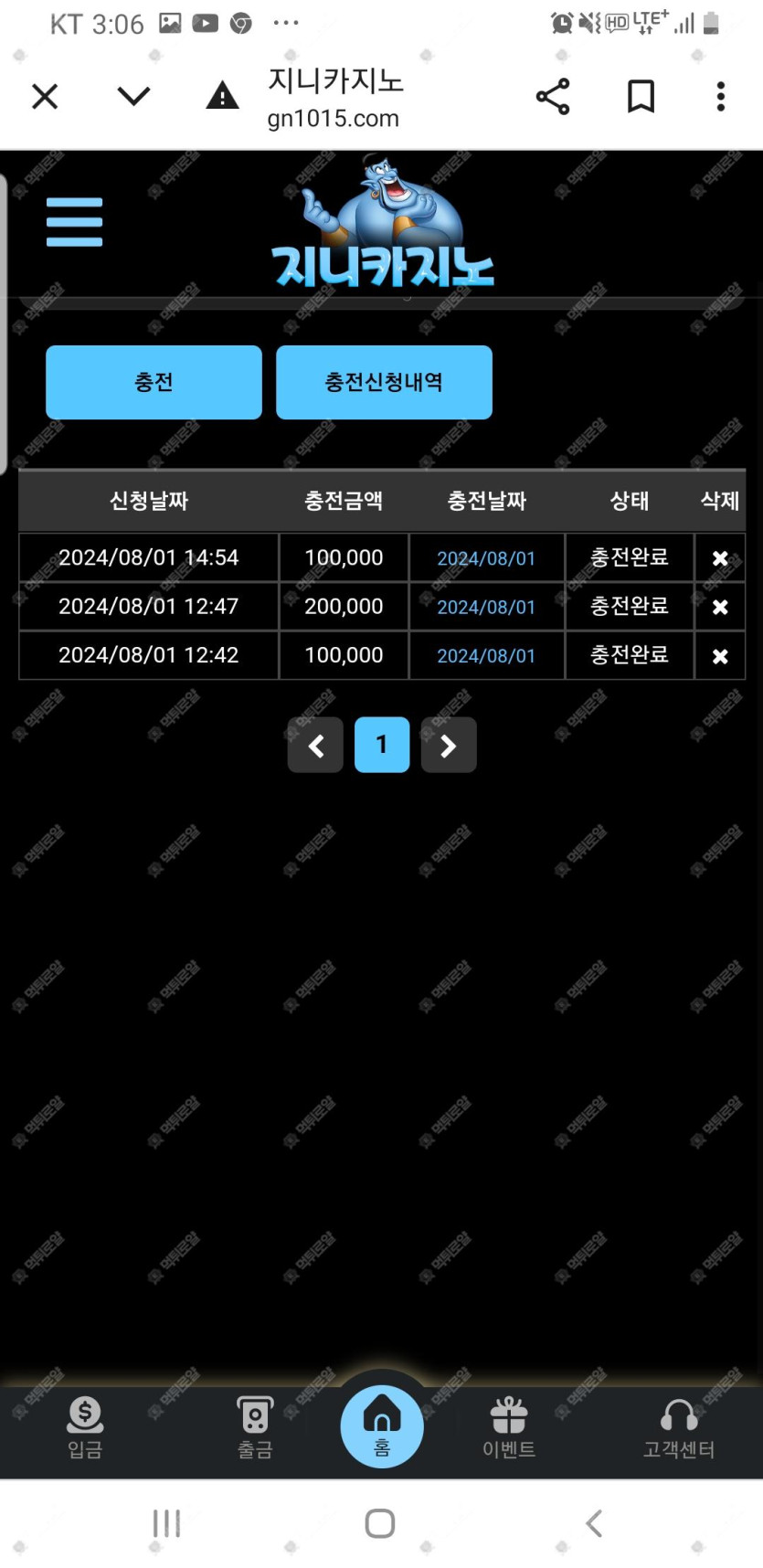Open the 이벤트 tab
This screenshot has width=763, height=1568.
tap(509, 1427)
